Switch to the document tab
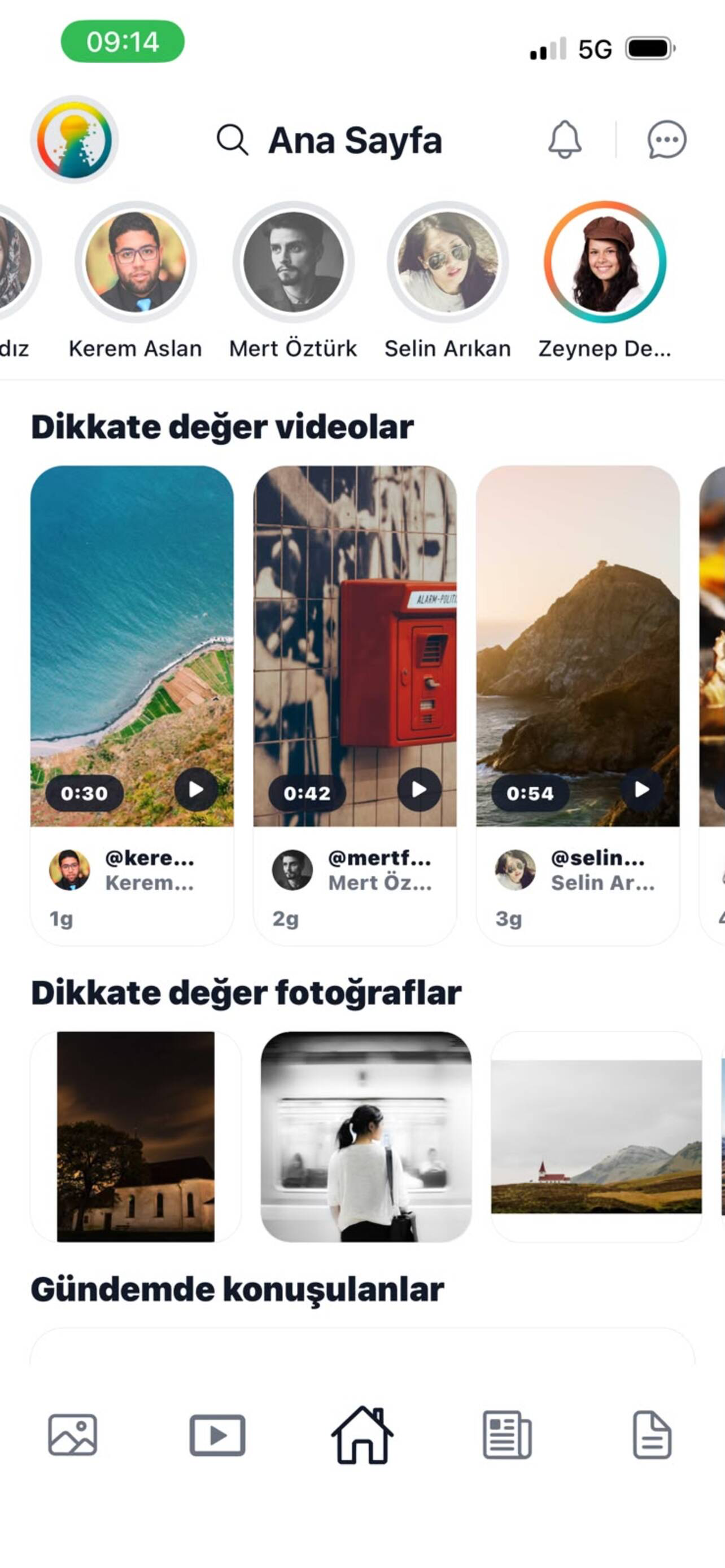Image resolution: width=725 pixels, height=1568 pixels. (652, 1435)
